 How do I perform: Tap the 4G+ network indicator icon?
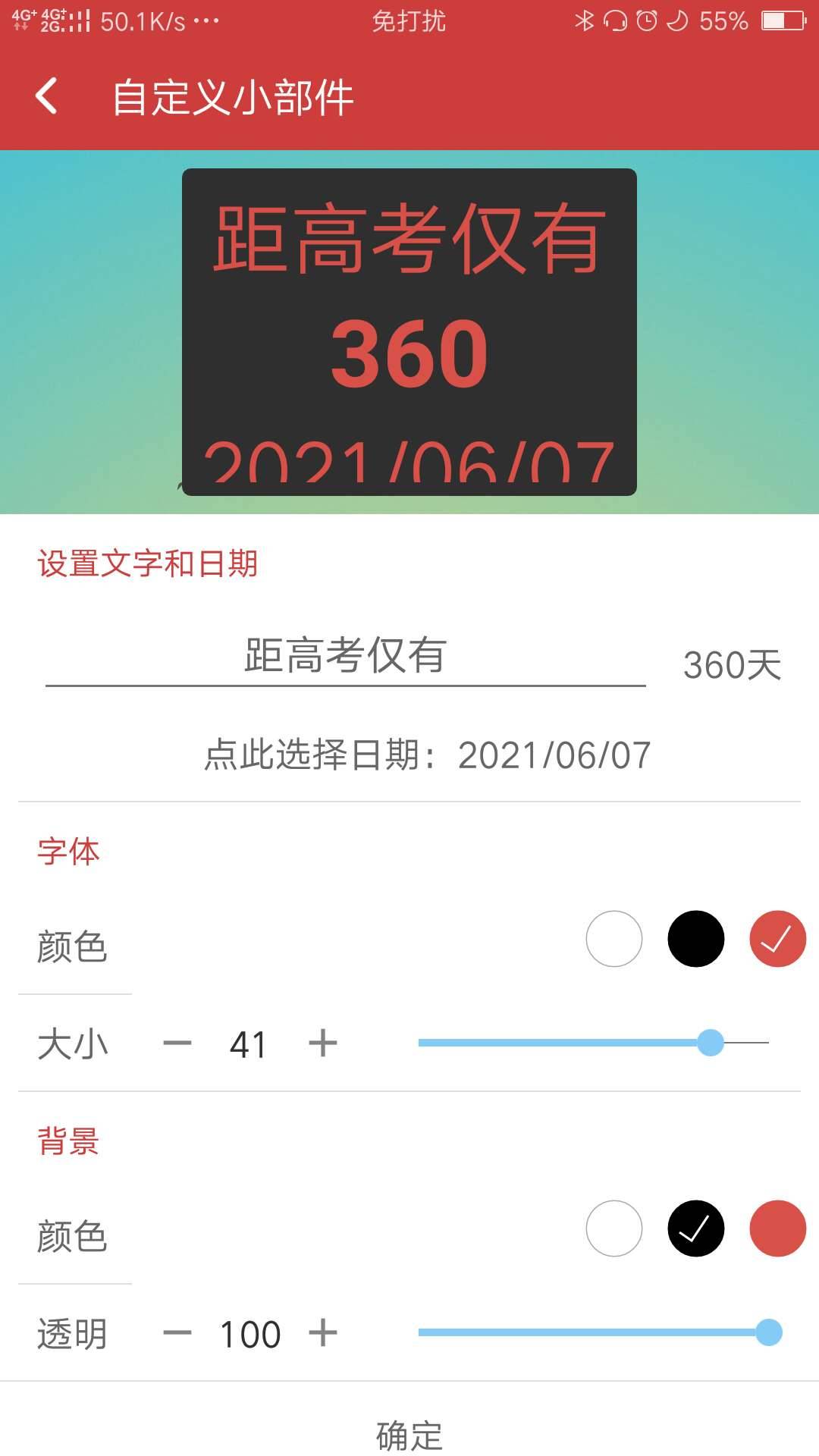[19, 21]
